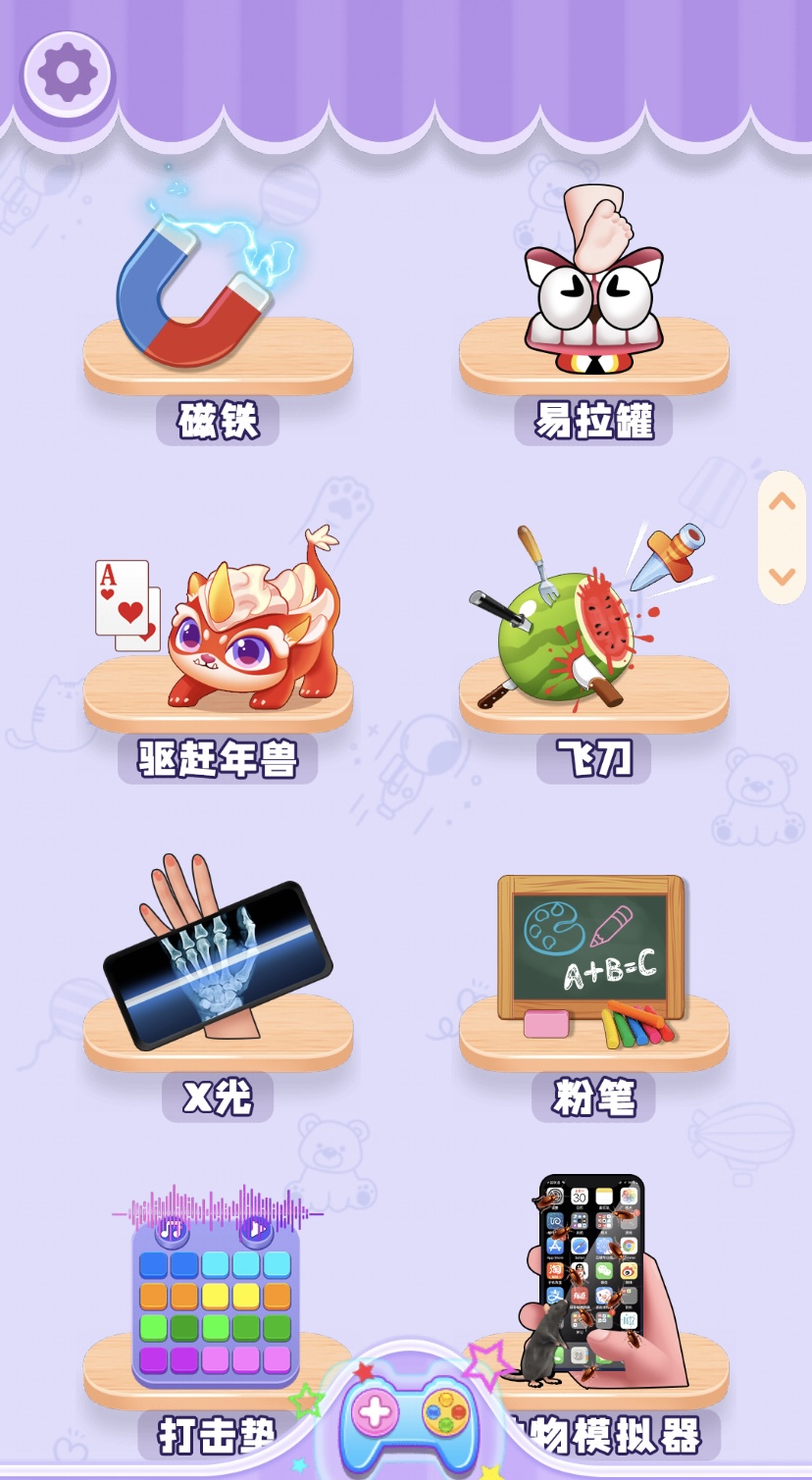Tap the up arrow on the page scroller
Image resolution: width=812 pixels, height=1480 pixels.
tap(782, 502)
